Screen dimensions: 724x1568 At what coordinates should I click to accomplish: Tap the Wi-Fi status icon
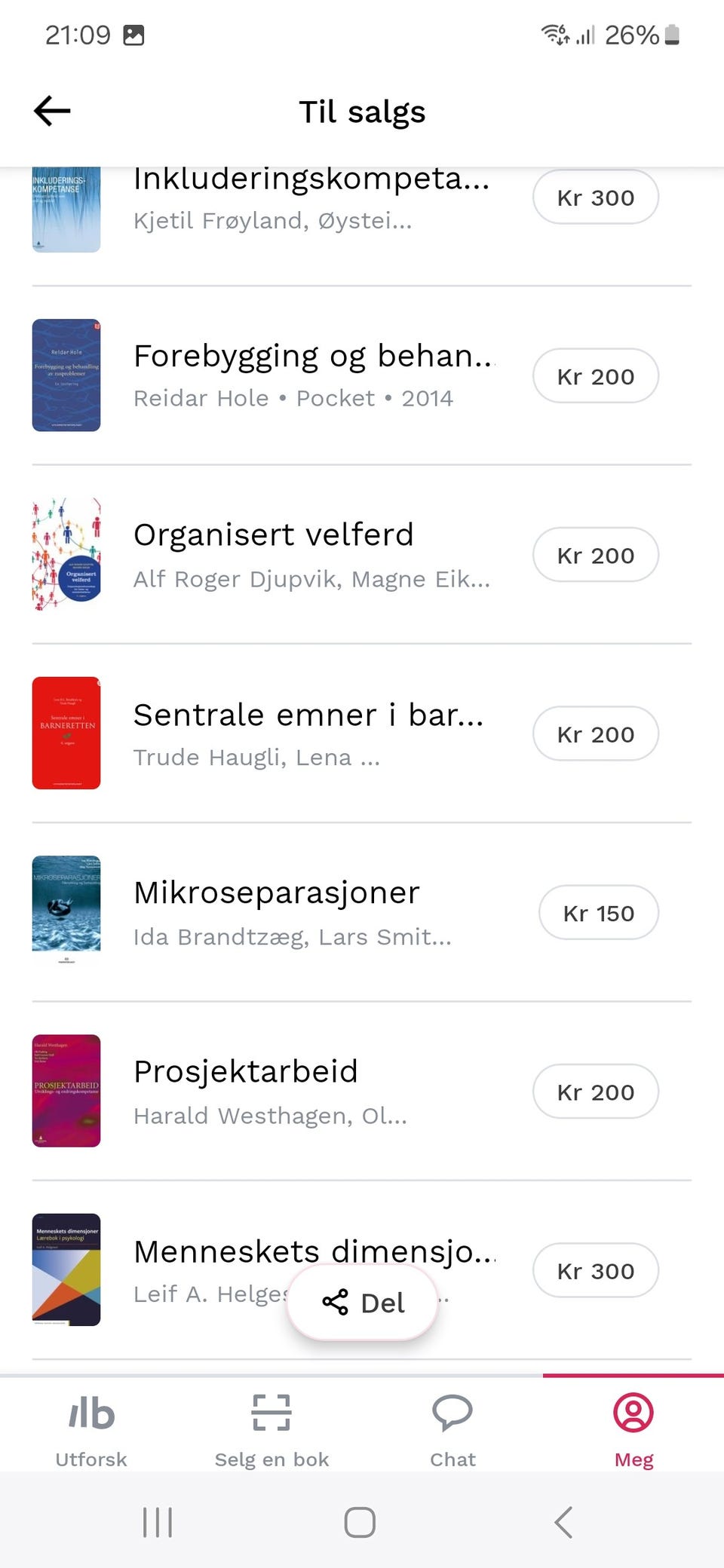pos(551,32)
